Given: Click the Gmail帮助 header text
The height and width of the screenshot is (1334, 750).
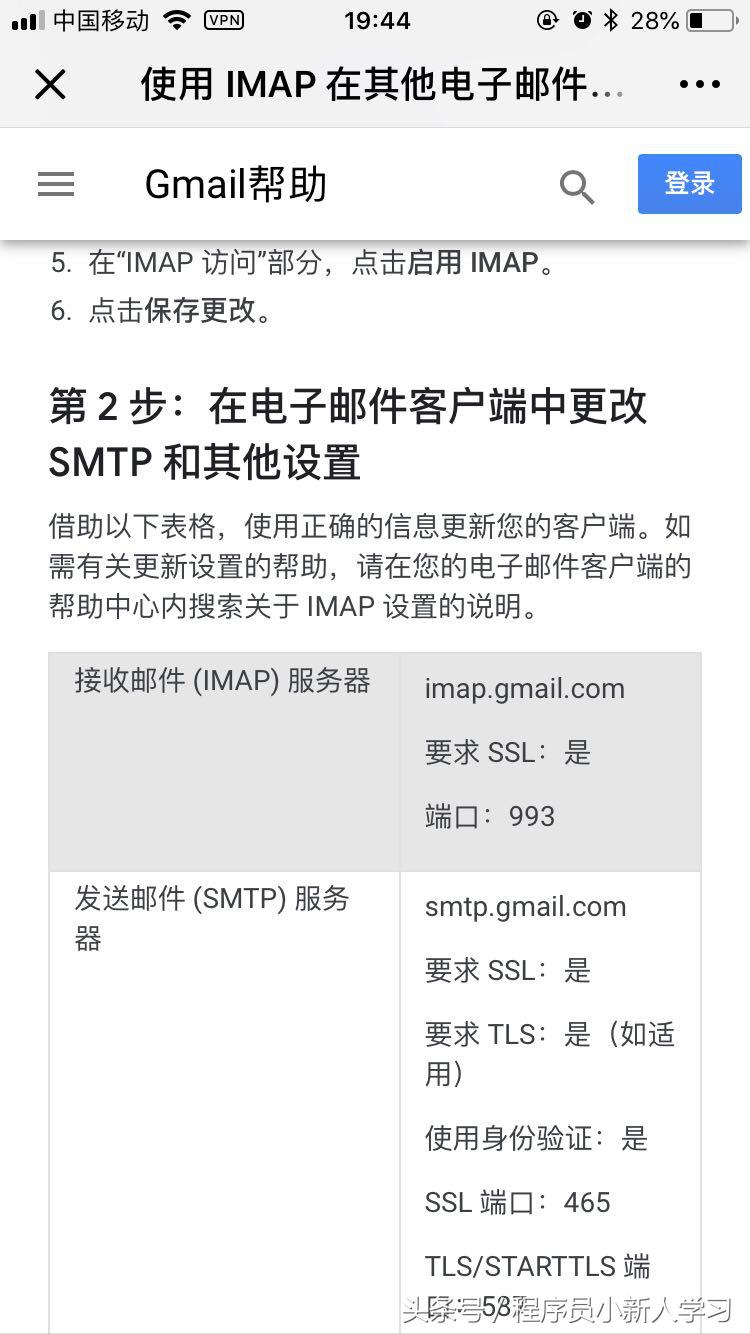Looking at the screenshot, I should tap(235, 184).
